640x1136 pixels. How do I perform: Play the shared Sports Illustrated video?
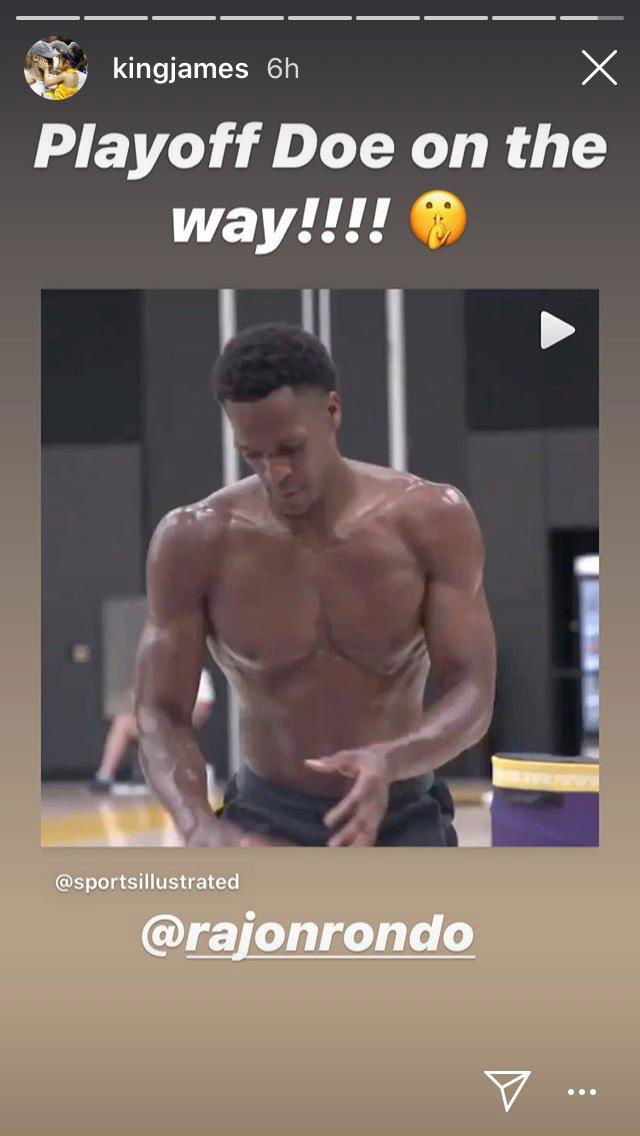[557, 330]
